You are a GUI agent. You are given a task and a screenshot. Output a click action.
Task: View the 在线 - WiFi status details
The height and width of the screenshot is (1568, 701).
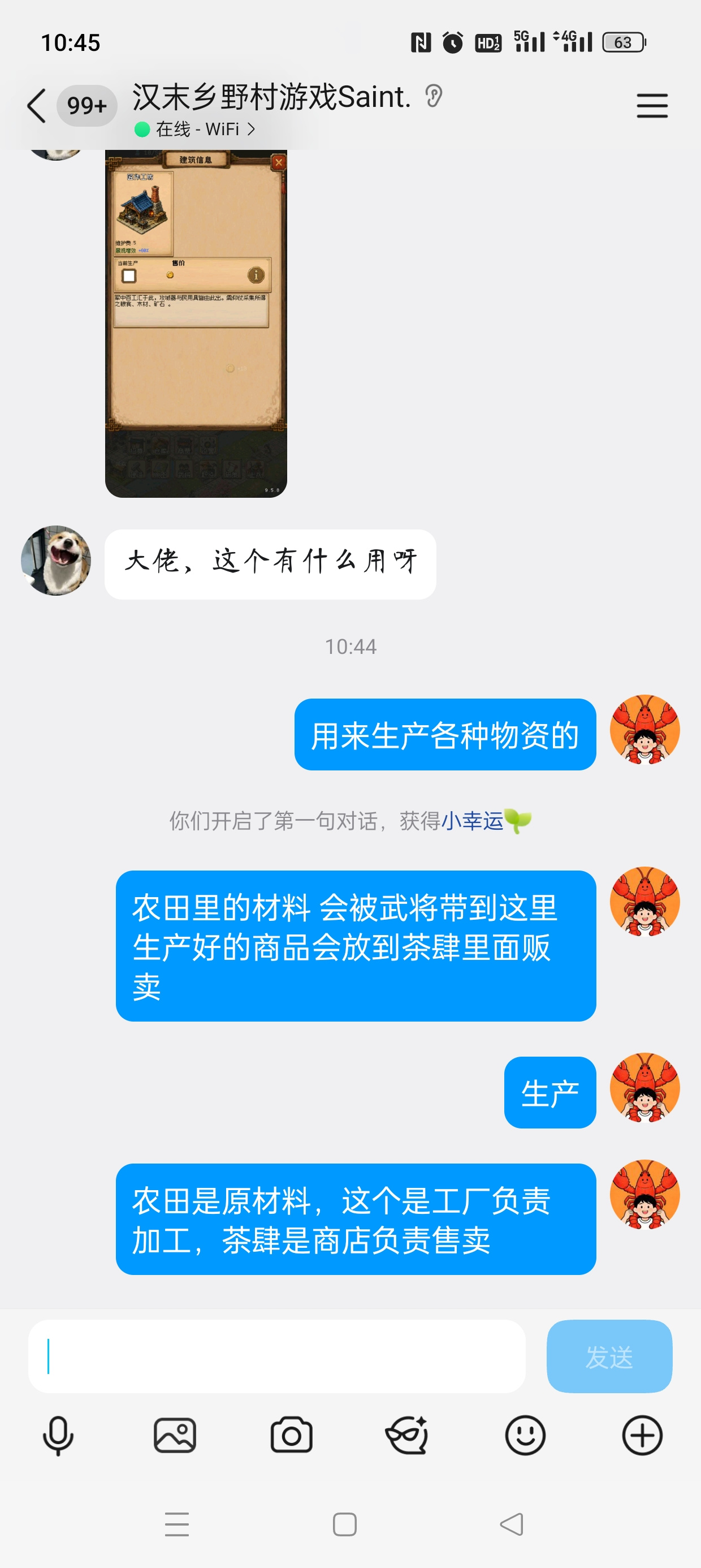(194, 129)
